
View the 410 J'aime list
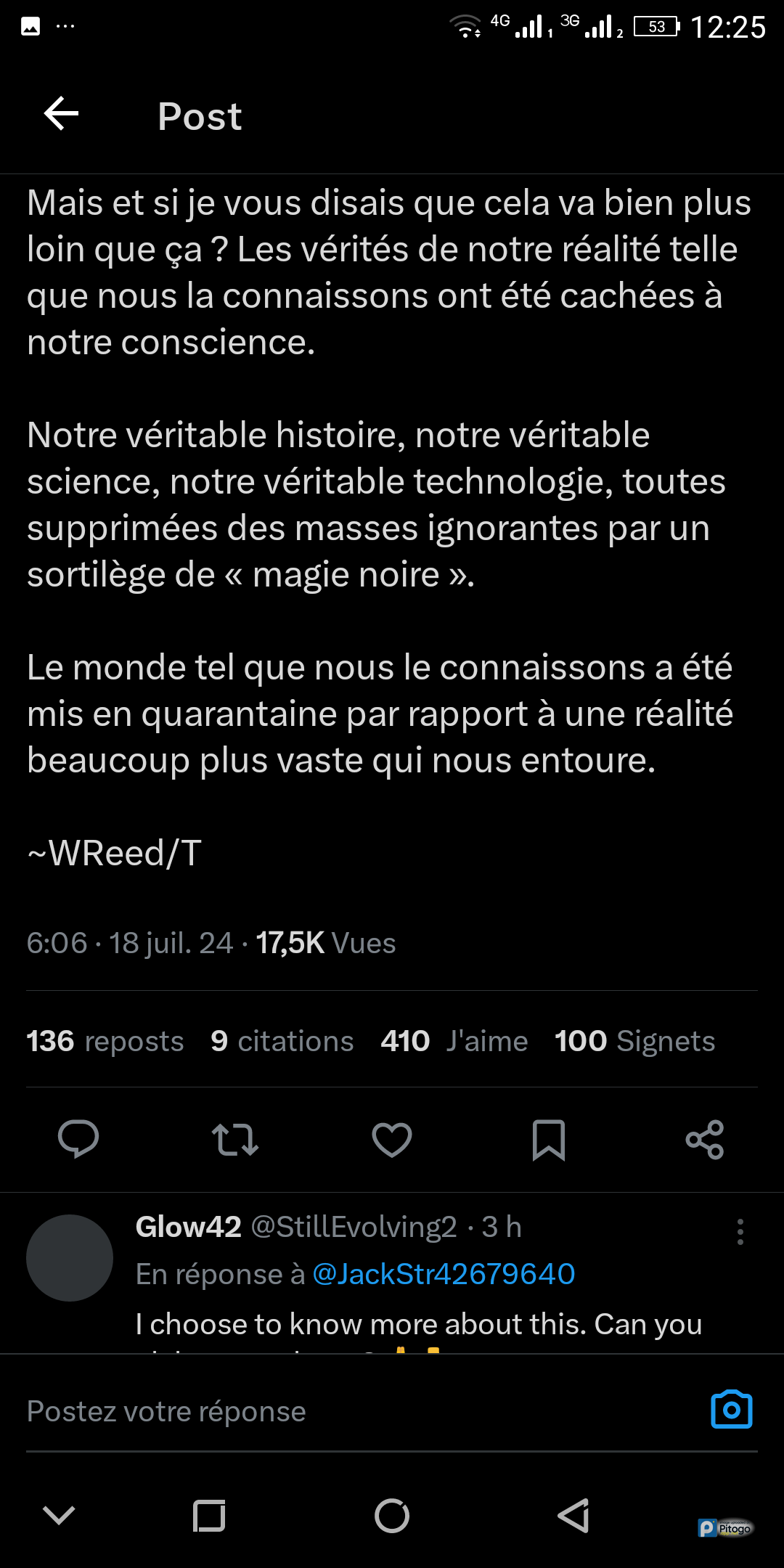coord(454,1041)
